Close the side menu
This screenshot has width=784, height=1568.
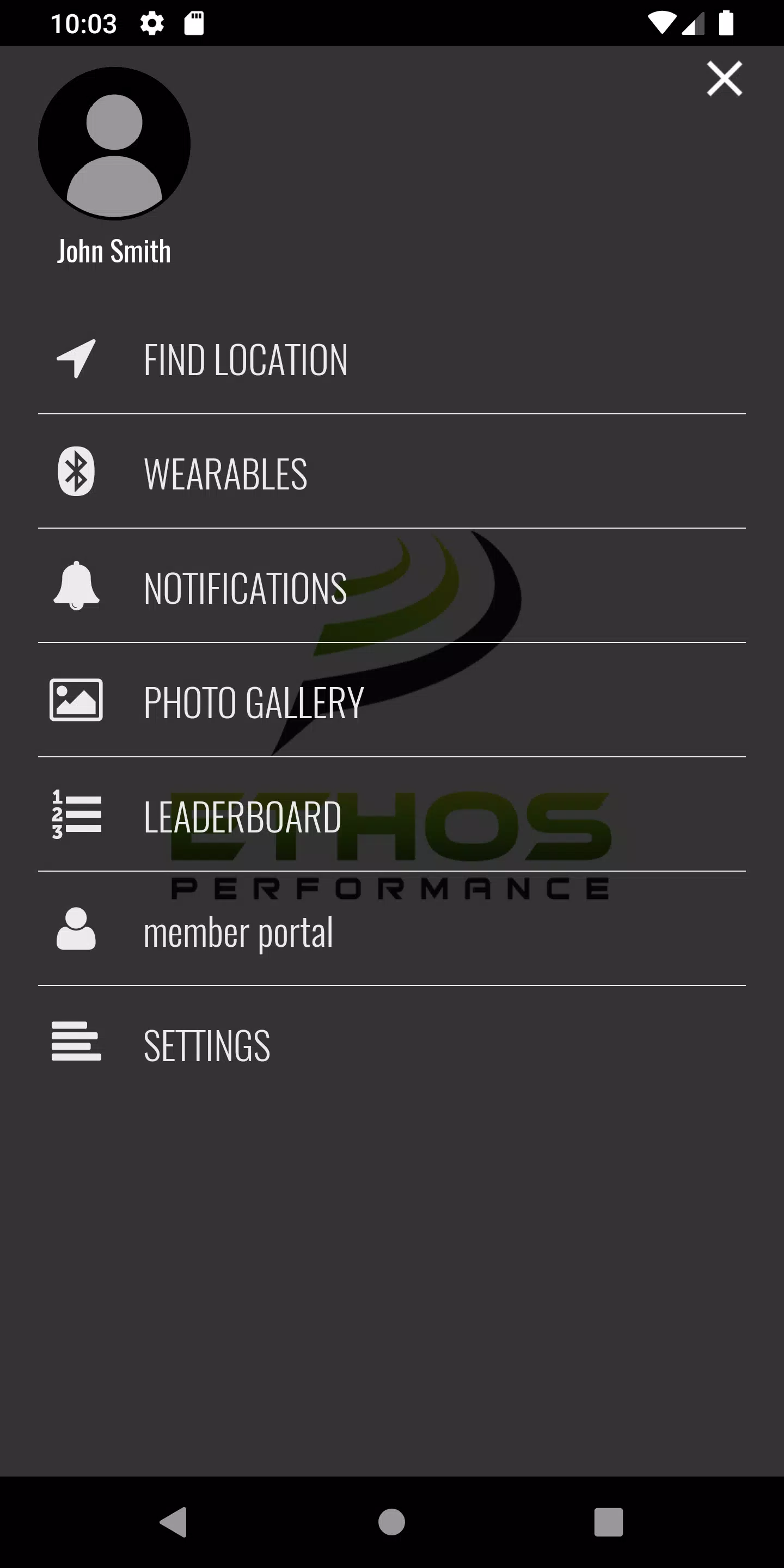pos(724,78)
